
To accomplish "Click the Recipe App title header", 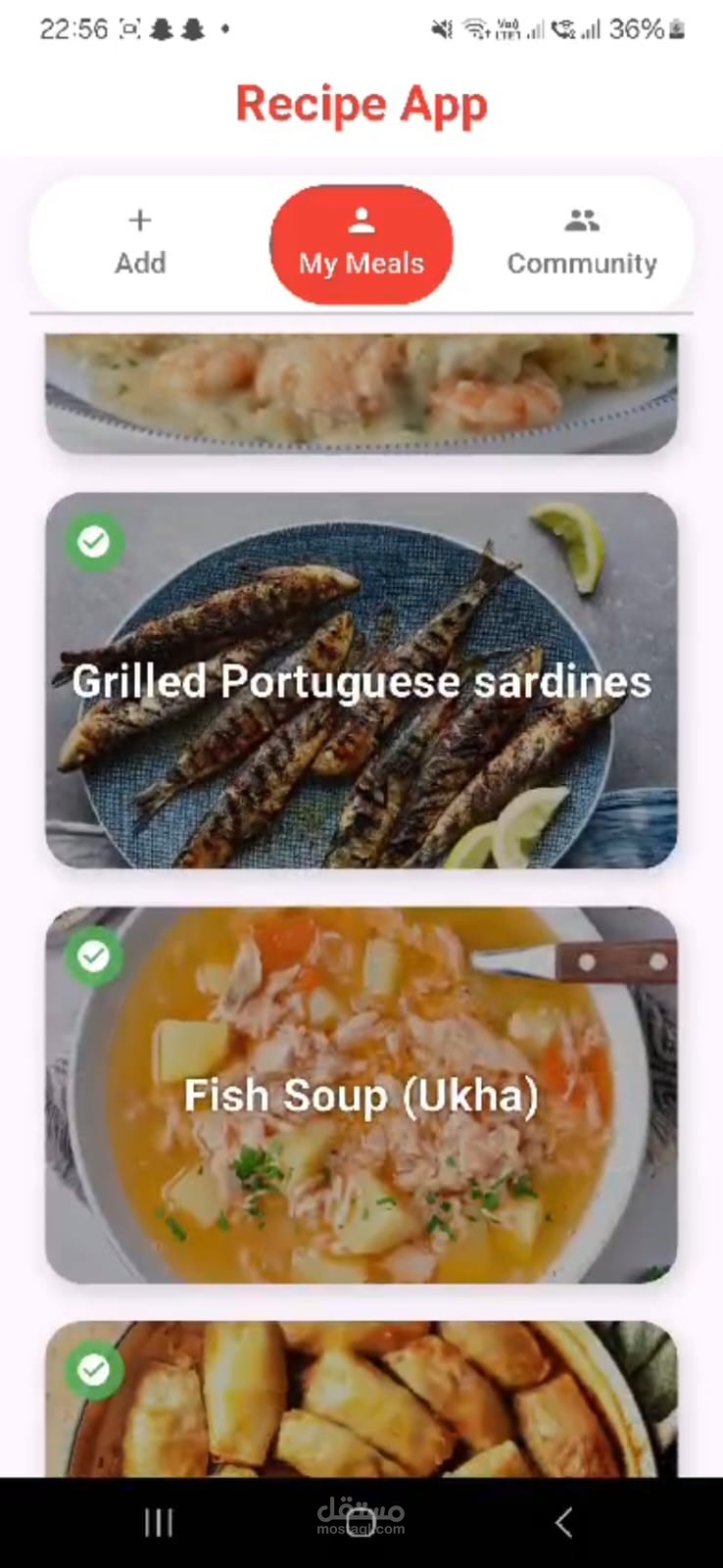I will tap(361, 103).
